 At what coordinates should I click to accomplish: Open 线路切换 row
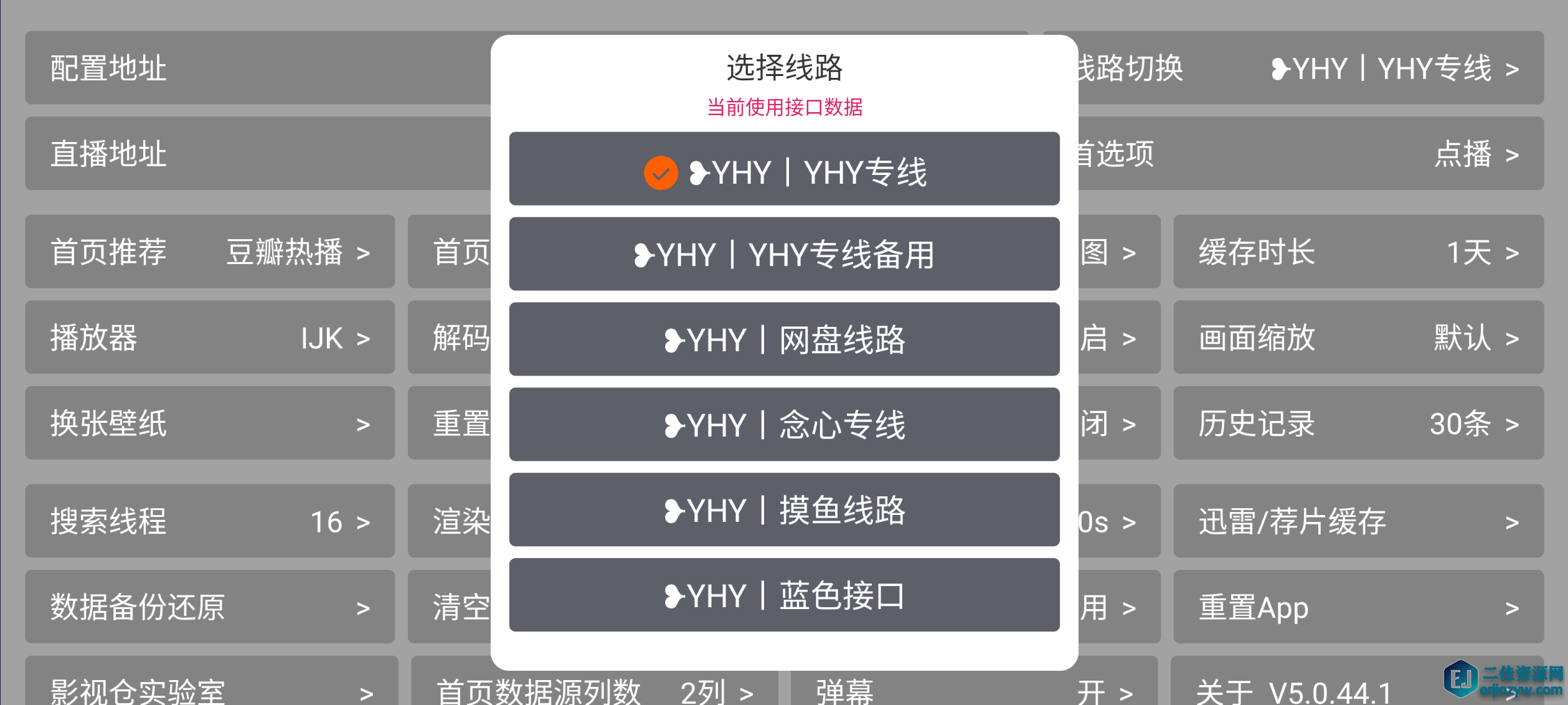[x=1308, y=68]
